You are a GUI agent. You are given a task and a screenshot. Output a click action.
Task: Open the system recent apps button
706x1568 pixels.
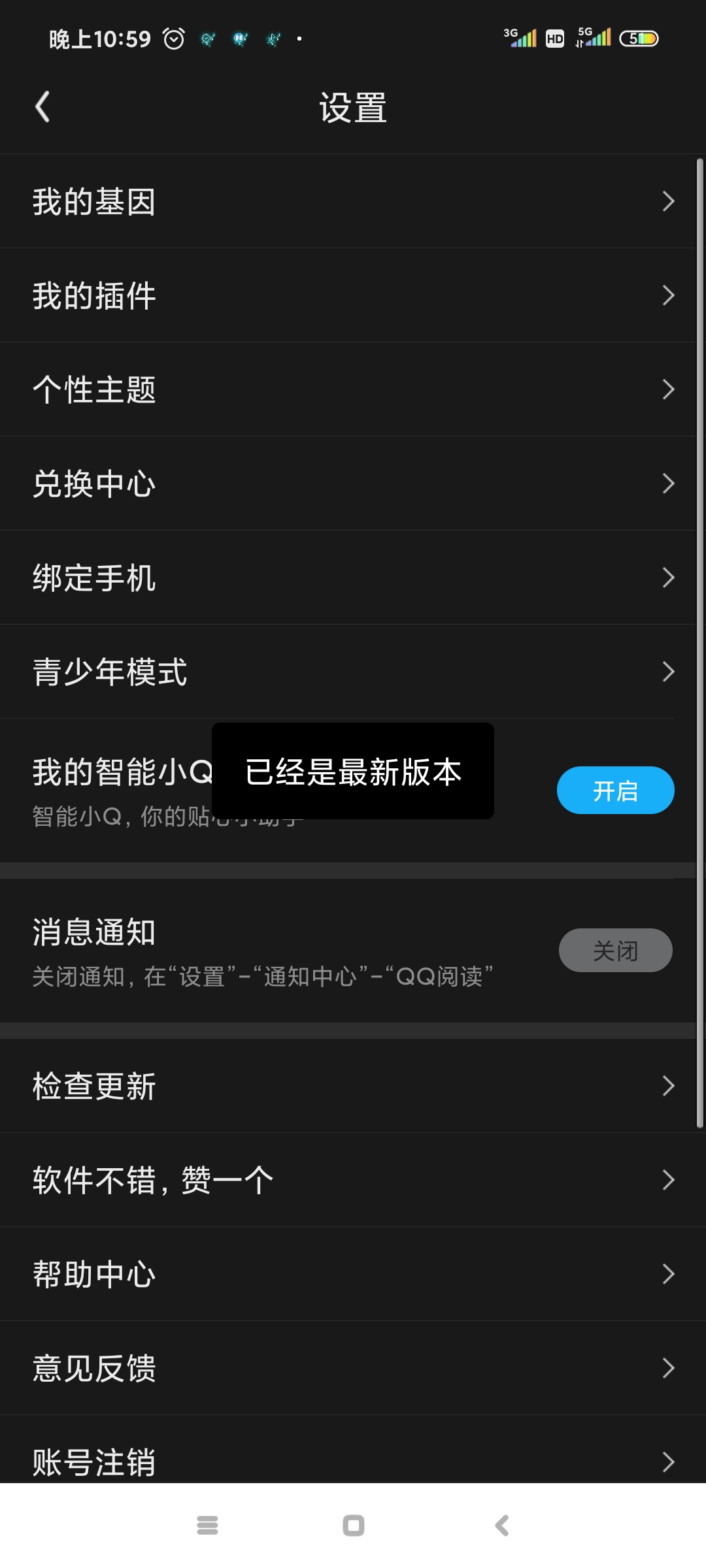coord(207,1526)
